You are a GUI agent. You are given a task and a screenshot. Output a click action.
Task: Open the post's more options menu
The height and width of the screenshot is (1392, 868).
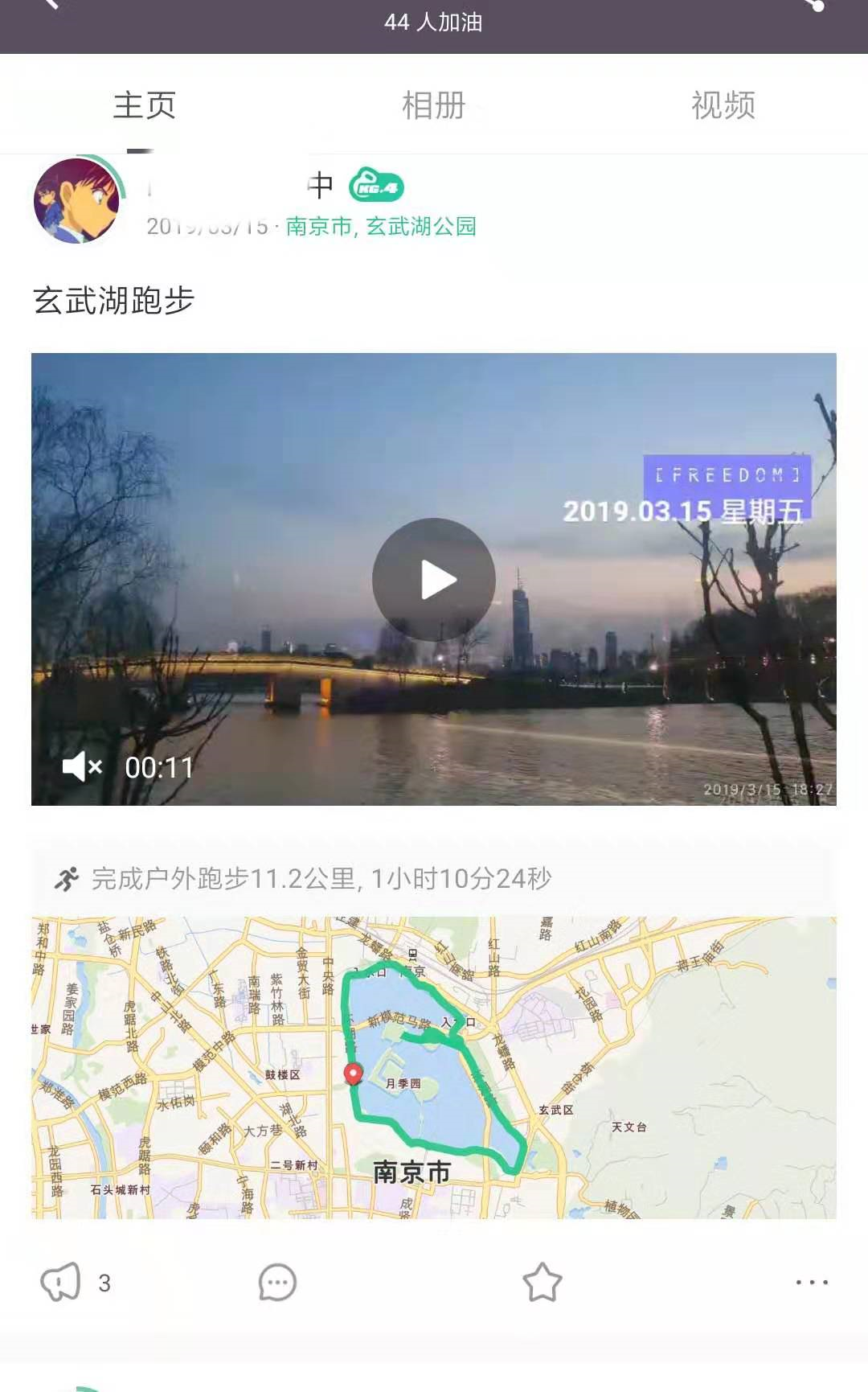[812, 1282]
